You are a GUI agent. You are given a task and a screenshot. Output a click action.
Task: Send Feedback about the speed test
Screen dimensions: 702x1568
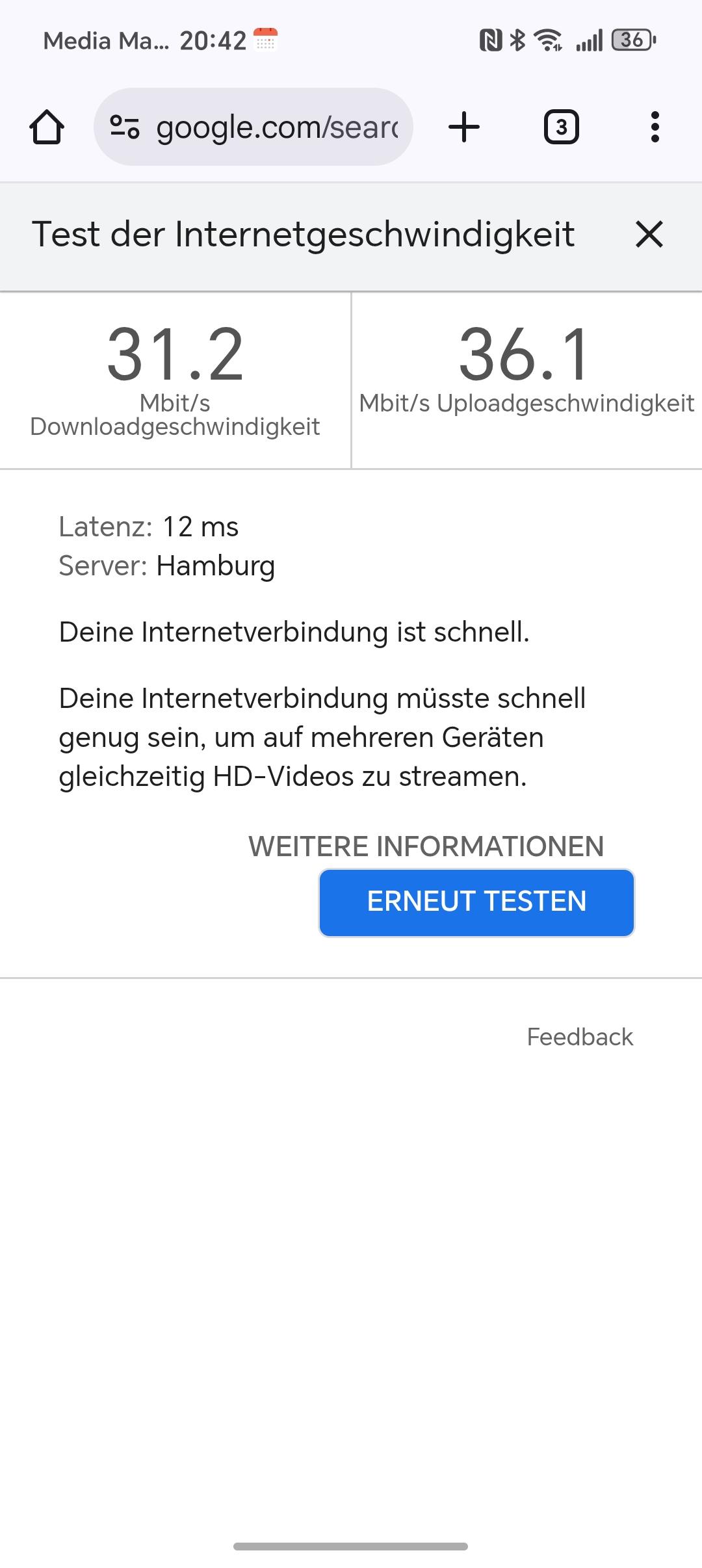coord(580,1037)
